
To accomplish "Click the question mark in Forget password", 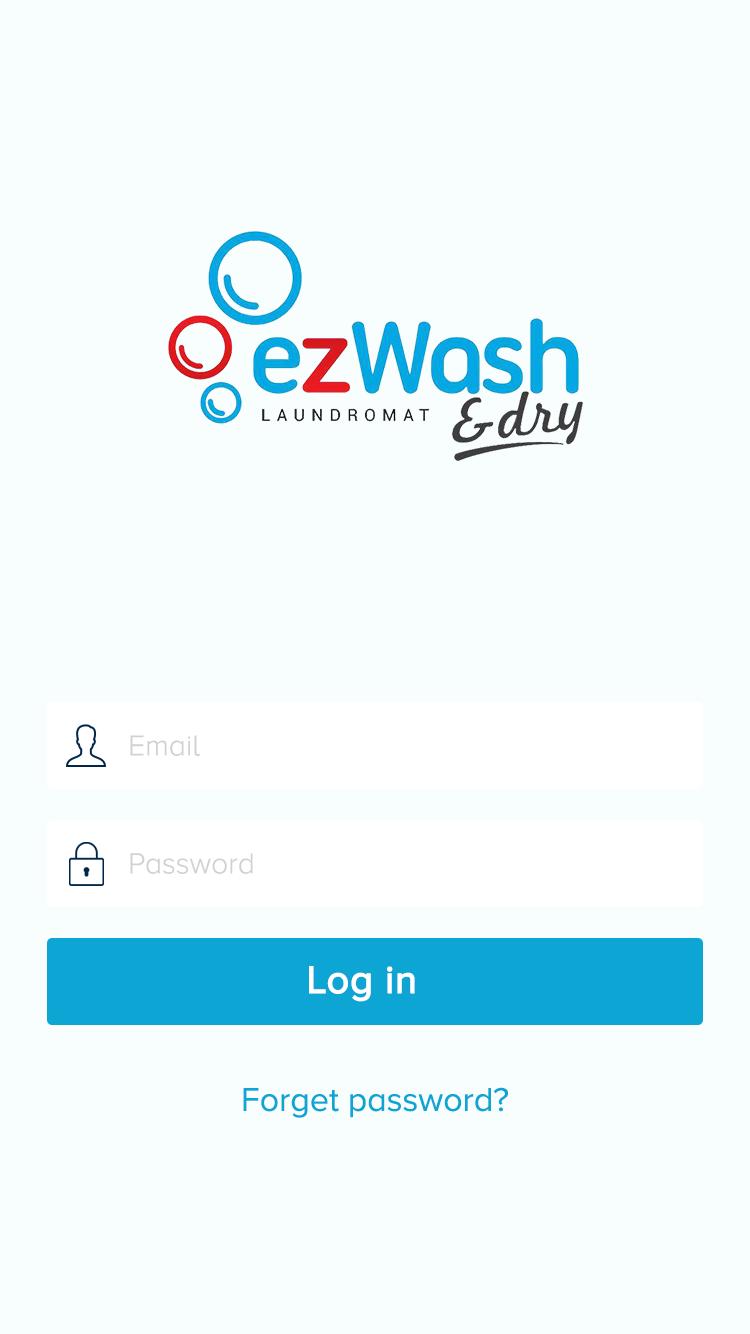I will (500, 1099).
